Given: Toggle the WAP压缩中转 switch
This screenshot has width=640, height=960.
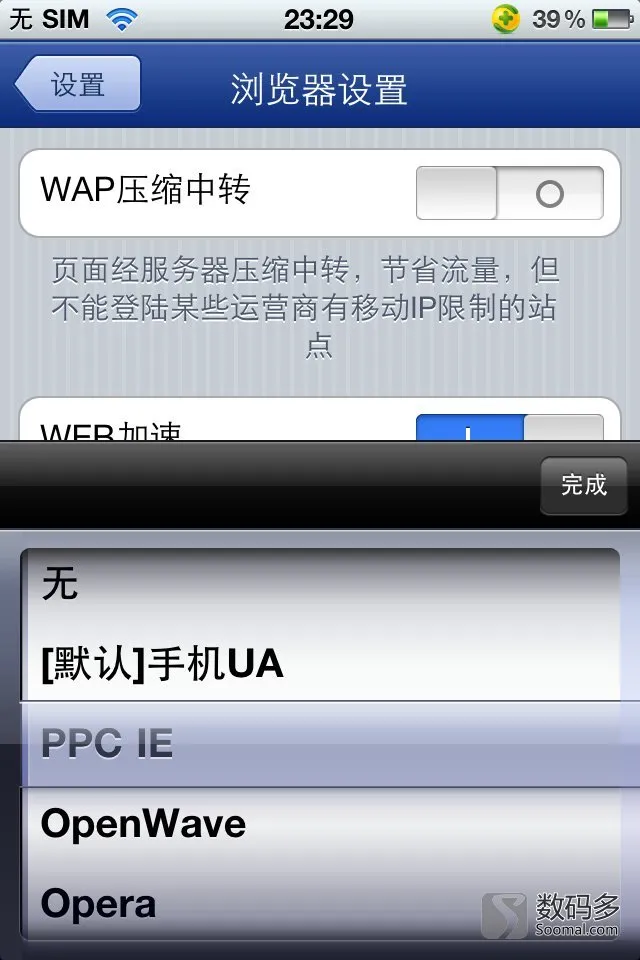Looking at the screenshot, I should tap(509, 193).
